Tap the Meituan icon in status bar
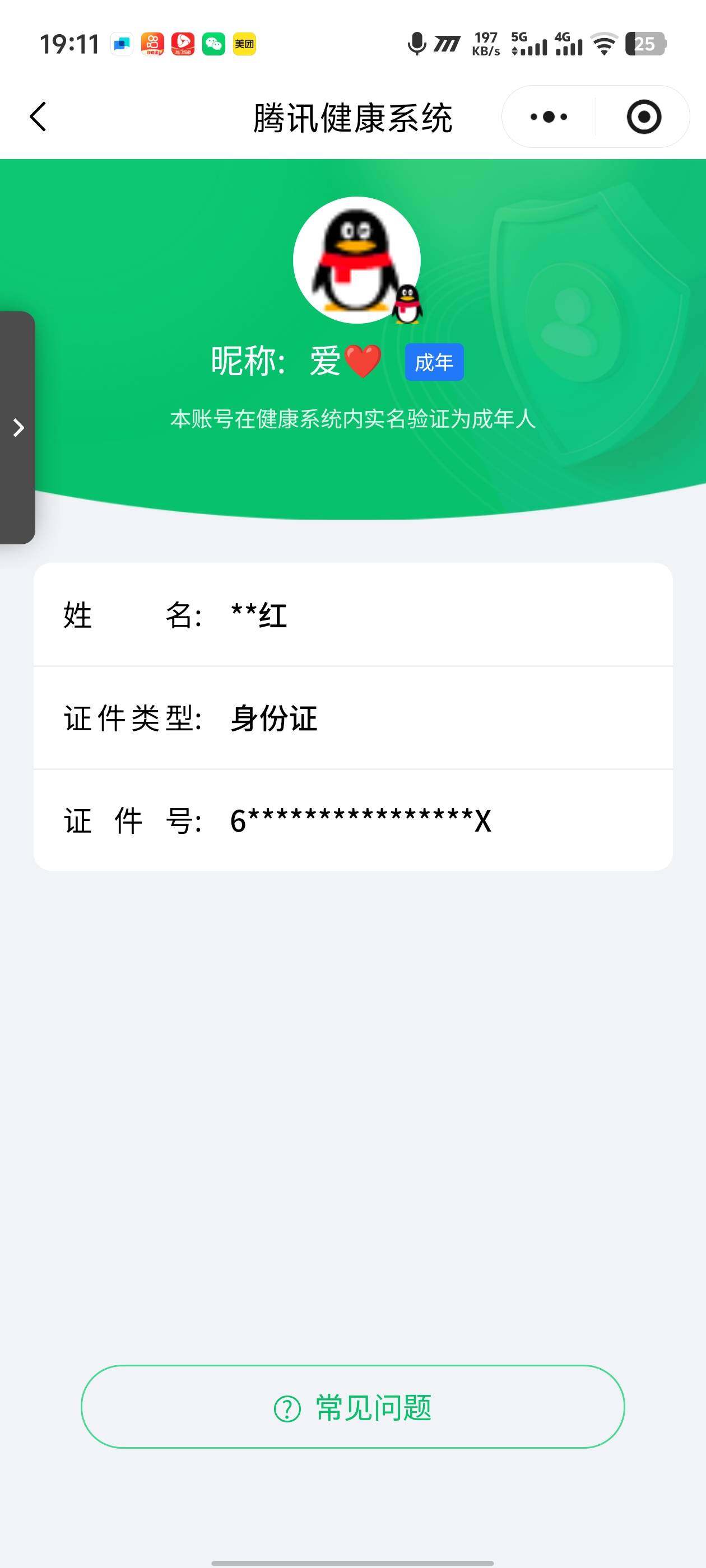 pyautogui.click(x=243, y=43)
